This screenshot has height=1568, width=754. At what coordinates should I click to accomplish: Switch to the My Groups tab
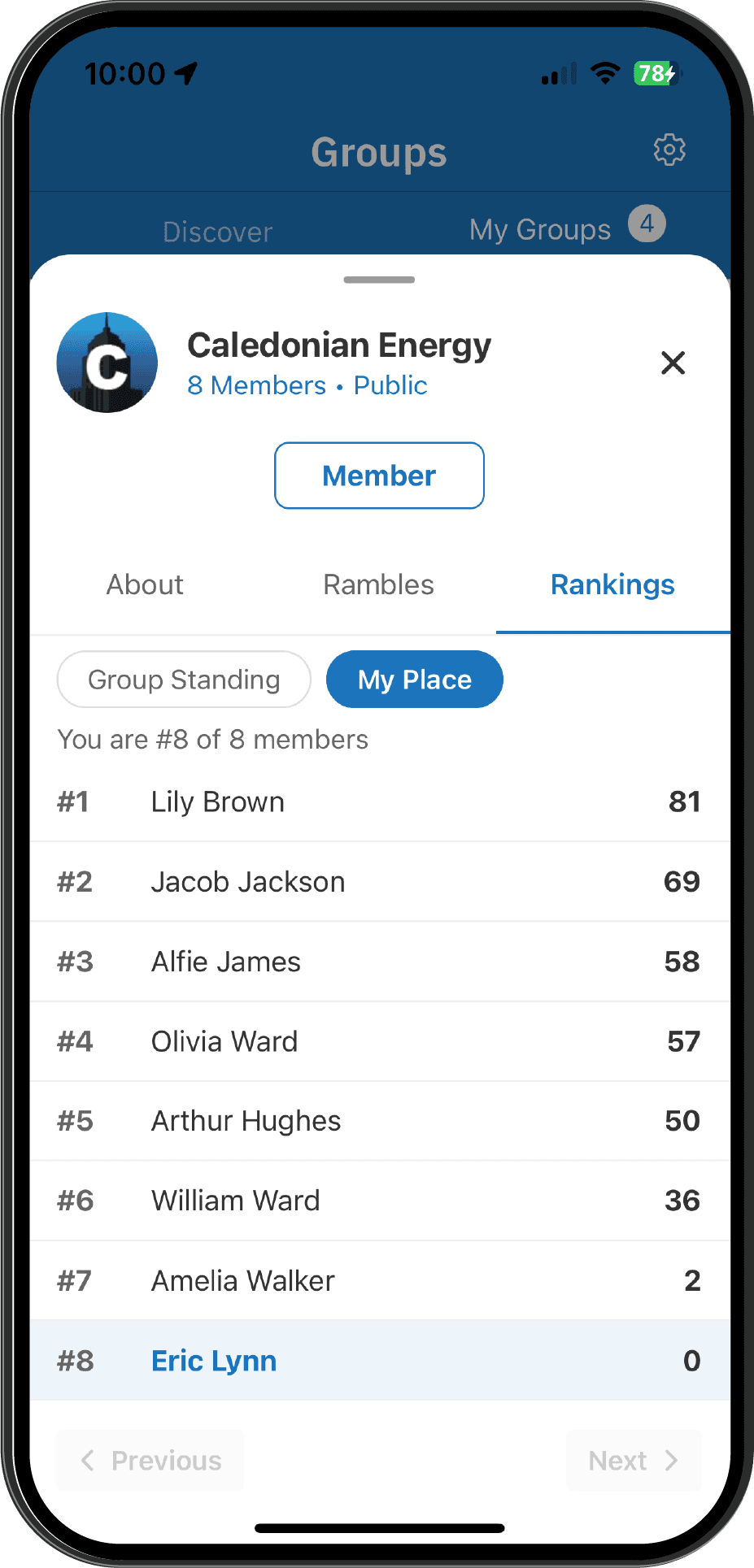[567, 228]
